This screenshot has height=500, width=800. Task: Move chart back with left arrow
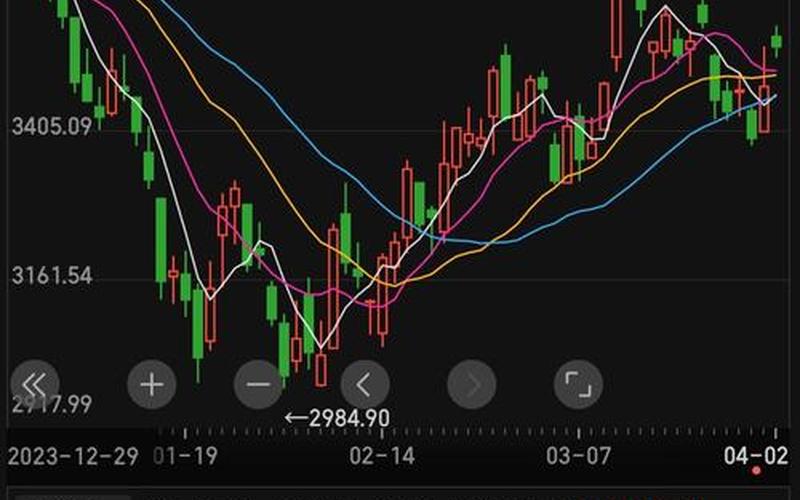(365, 383)
